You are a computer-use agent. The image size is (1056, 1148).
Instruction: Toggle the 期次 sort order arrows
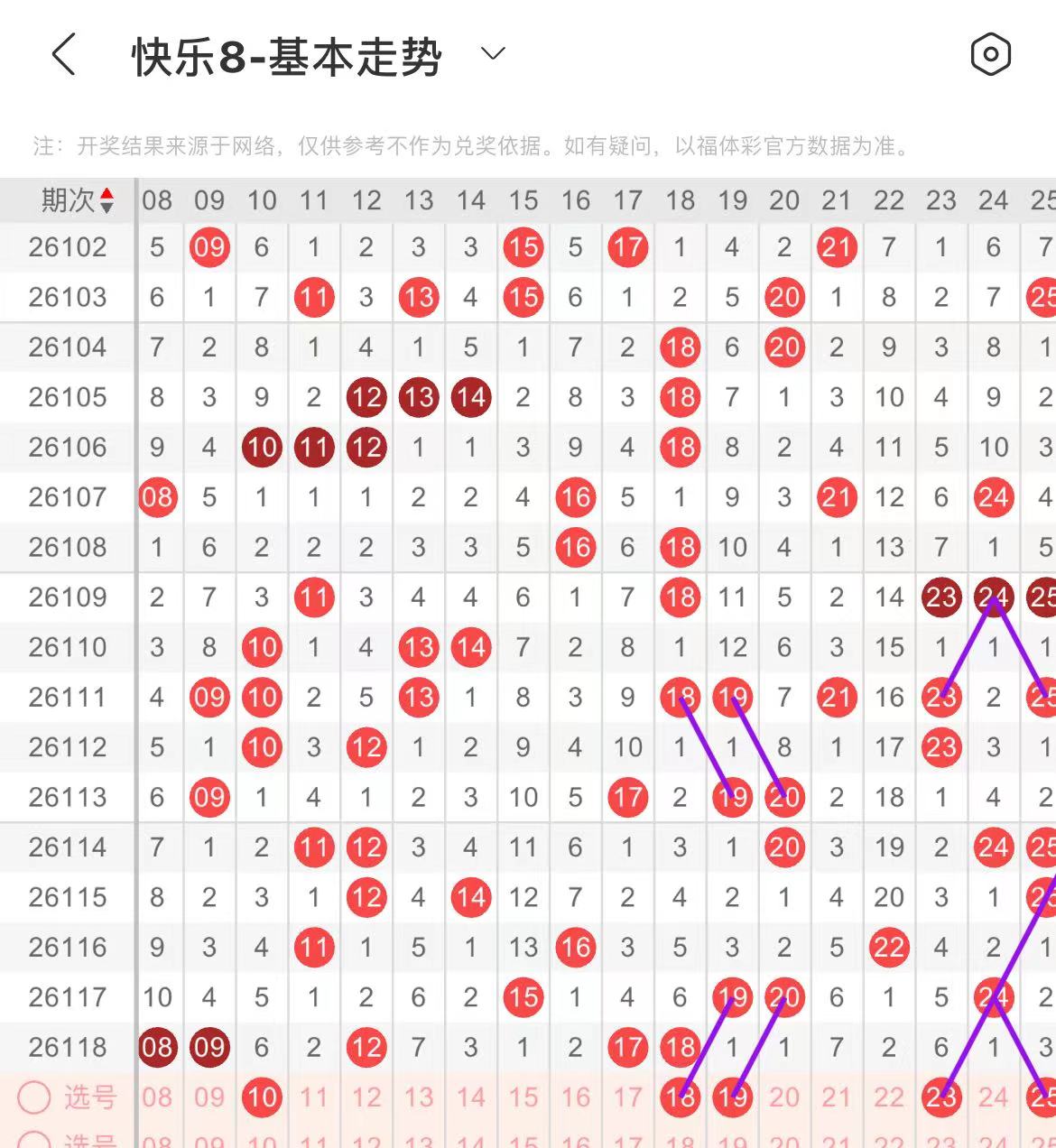(x=107, y=200)
